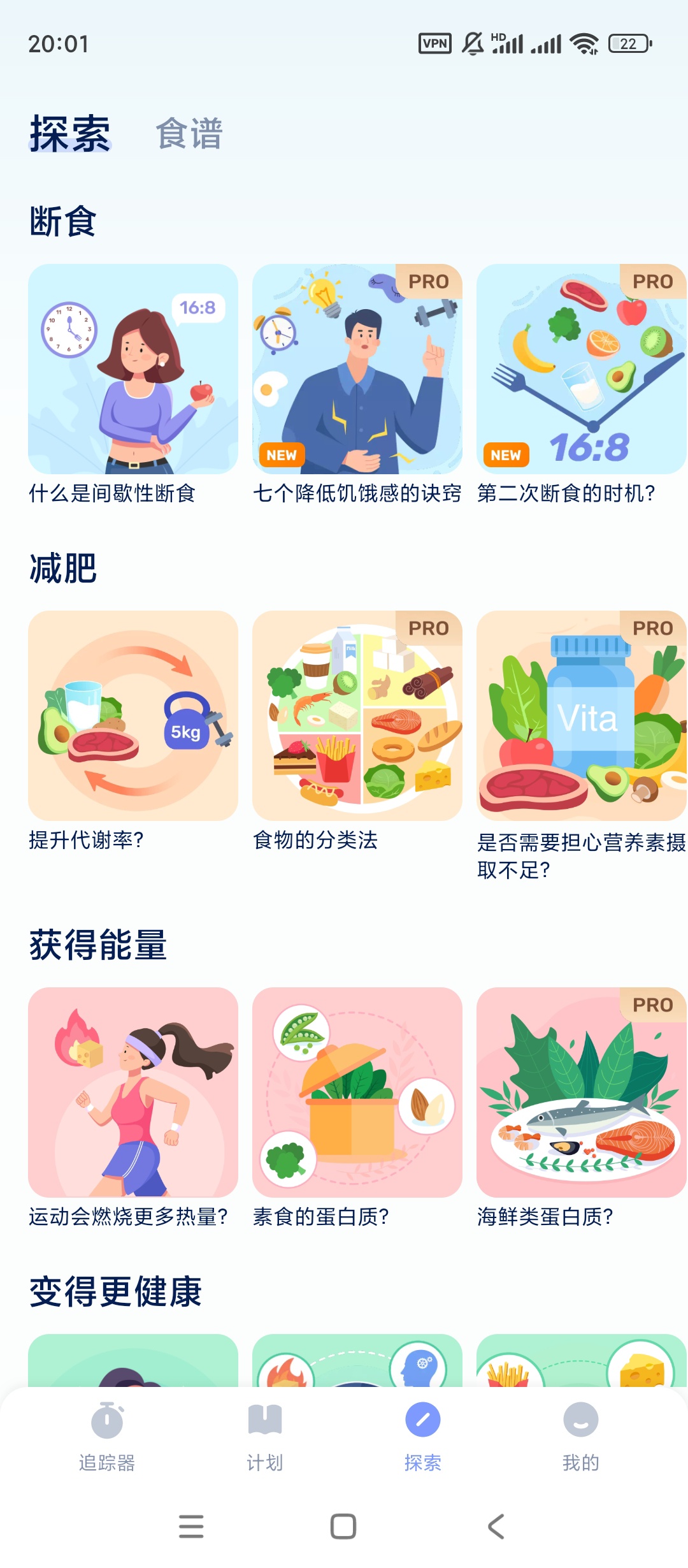Select the 探索 bottom tab
Screen dimensions: 688x1568
click(x=423, y=1434)
